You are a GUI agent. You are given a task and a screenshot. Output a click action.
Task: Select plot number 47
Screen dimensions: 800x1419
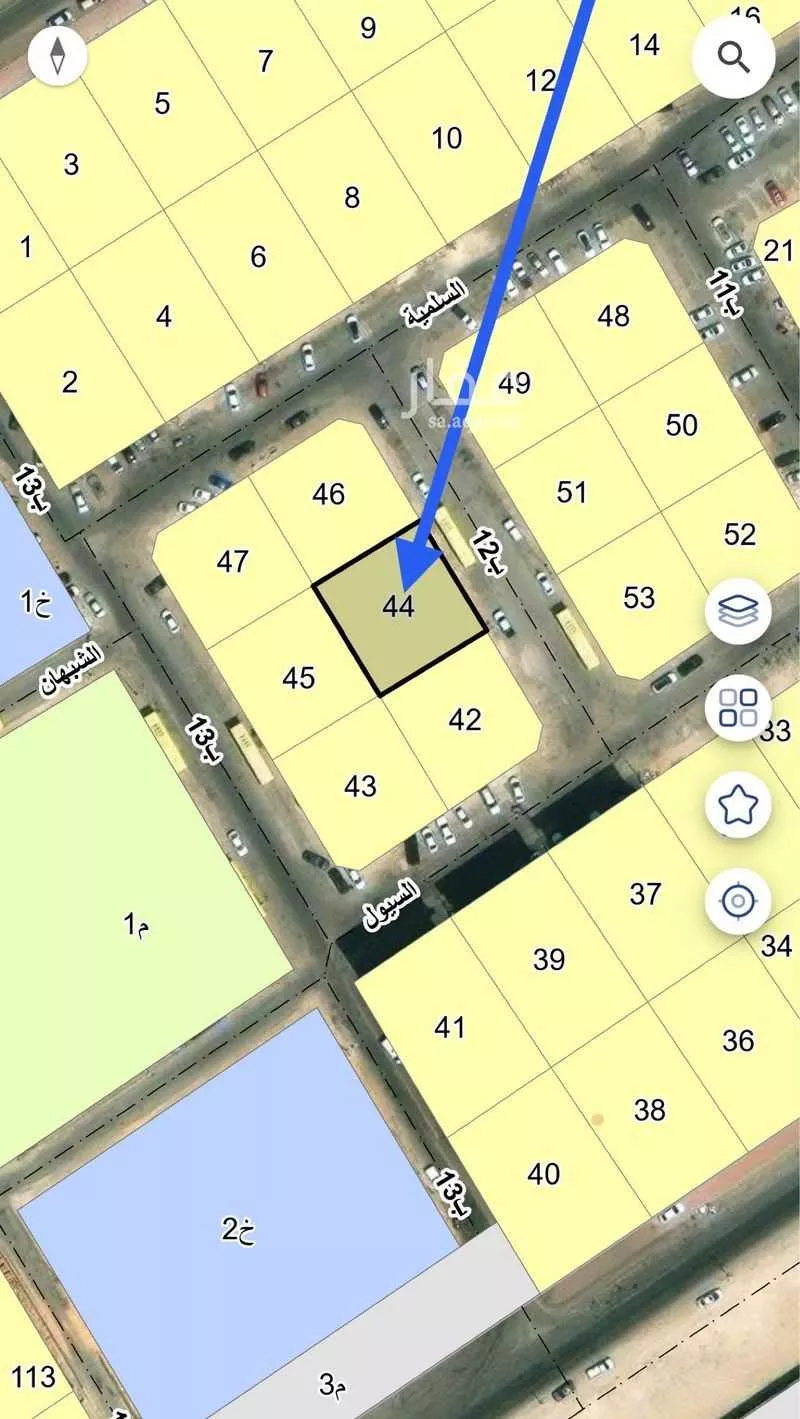tap(232, 563)
